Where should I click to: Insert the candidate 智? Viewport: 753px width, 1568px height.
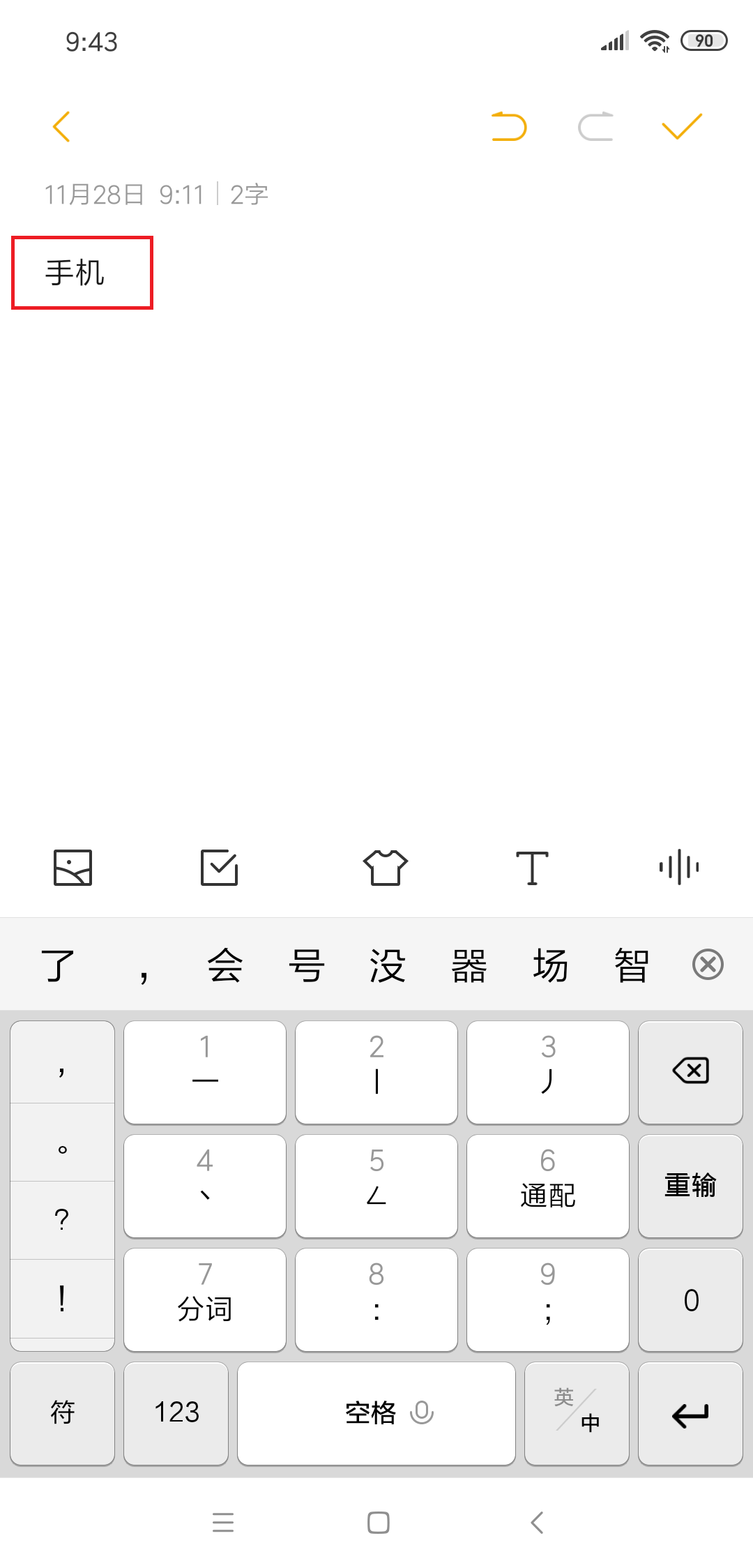click(632, 966)
